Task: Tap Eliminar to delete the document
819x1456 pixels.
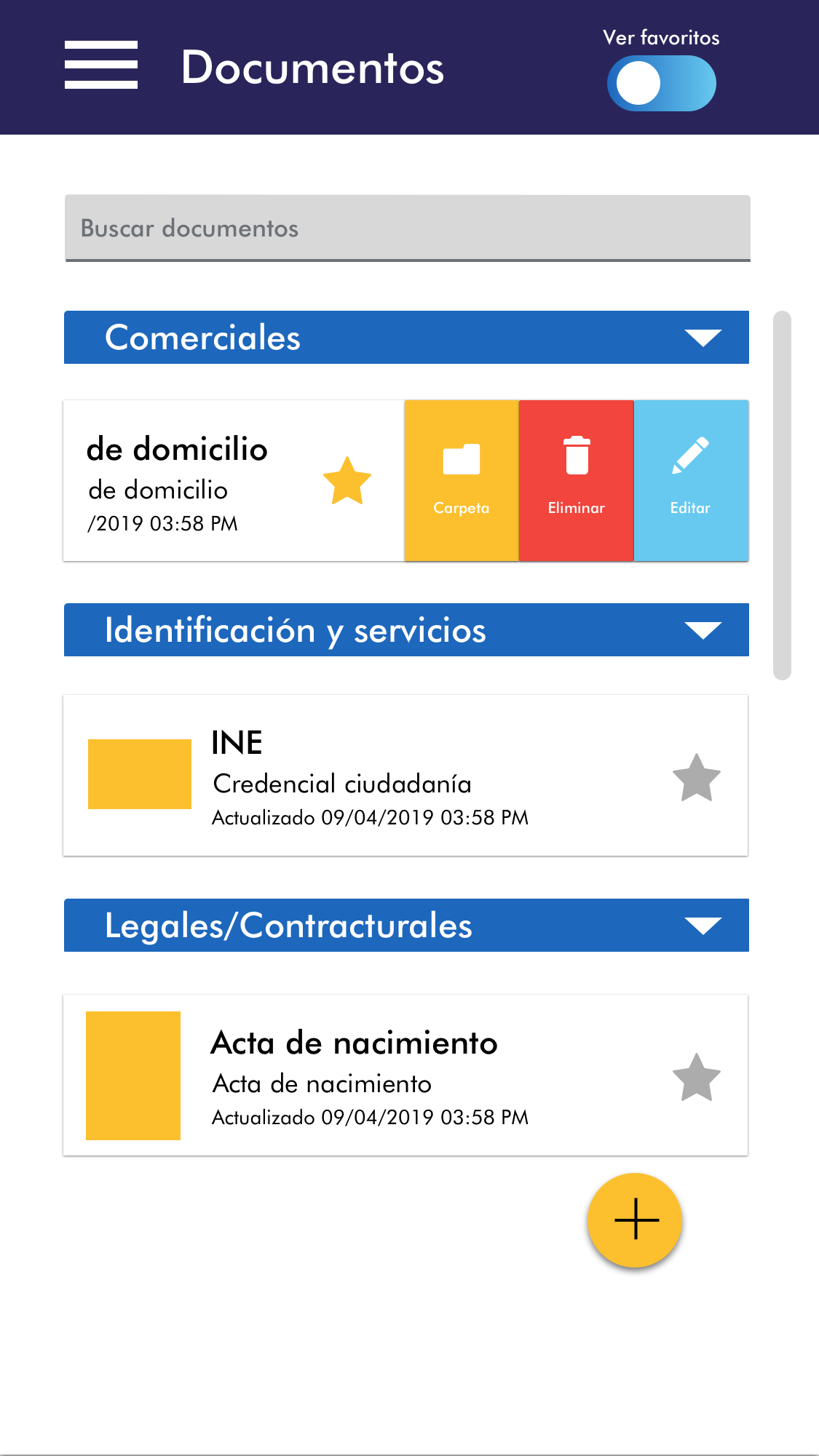Action: 577,480
